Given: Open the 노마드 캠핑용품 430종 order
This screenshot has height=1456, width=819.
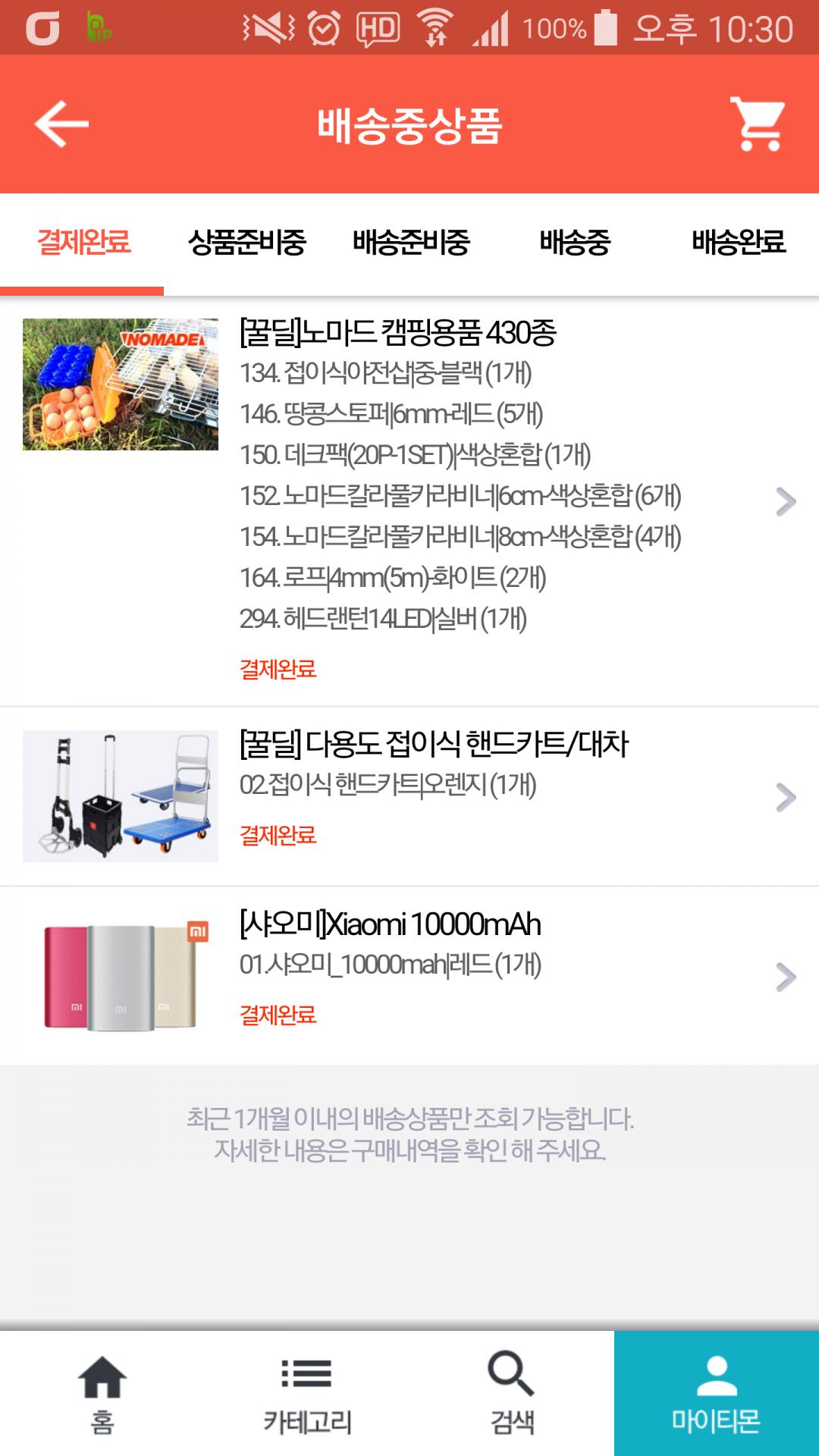Looking at the screenshot, I should pyautogui.click(x=409, y=500).
